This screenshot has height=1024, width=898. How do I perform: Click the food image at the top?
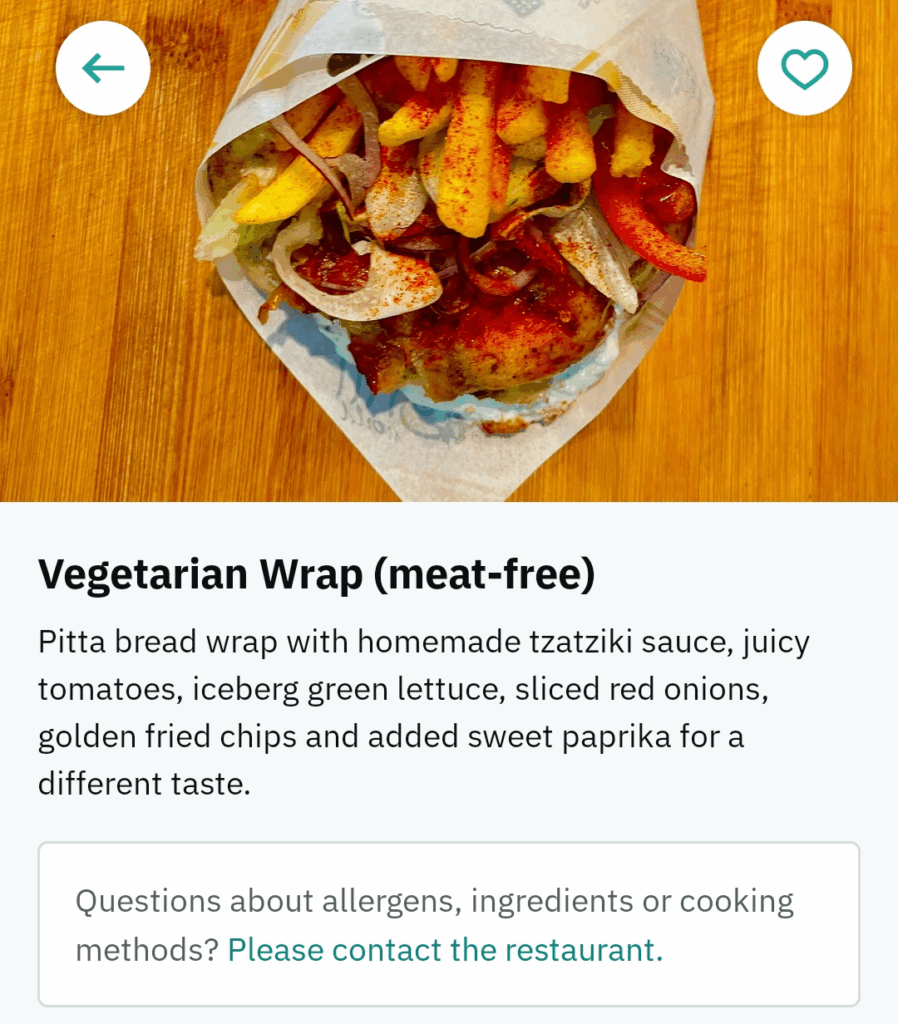click(x=449, y=250)
